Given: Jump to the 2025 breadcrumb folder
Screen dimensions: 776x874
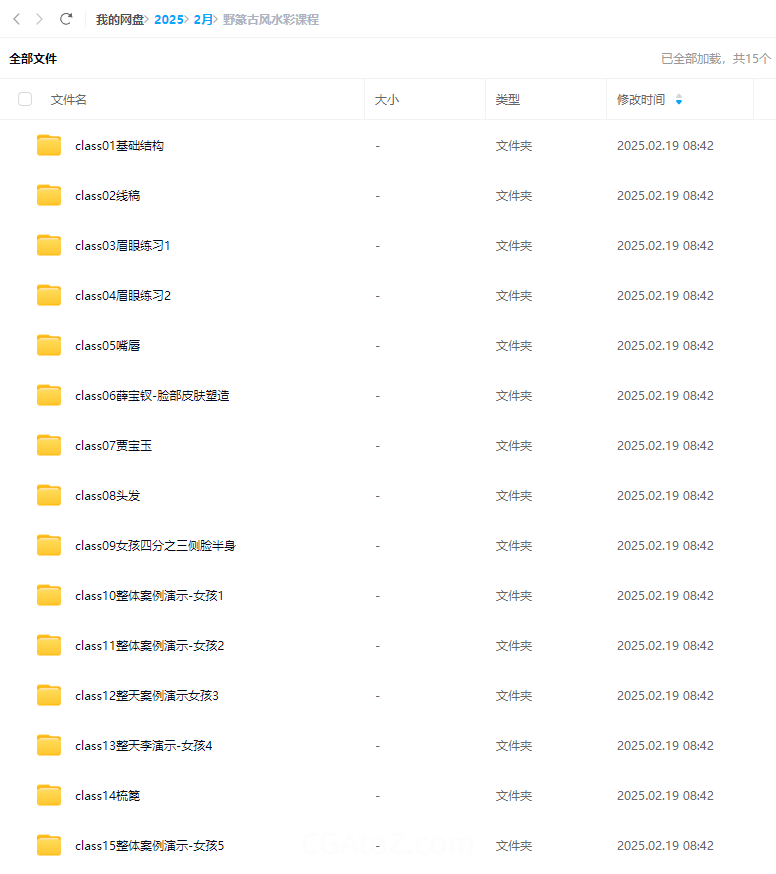Looking at the screenshot, I should pyautogui.click(x=168, y=19).
